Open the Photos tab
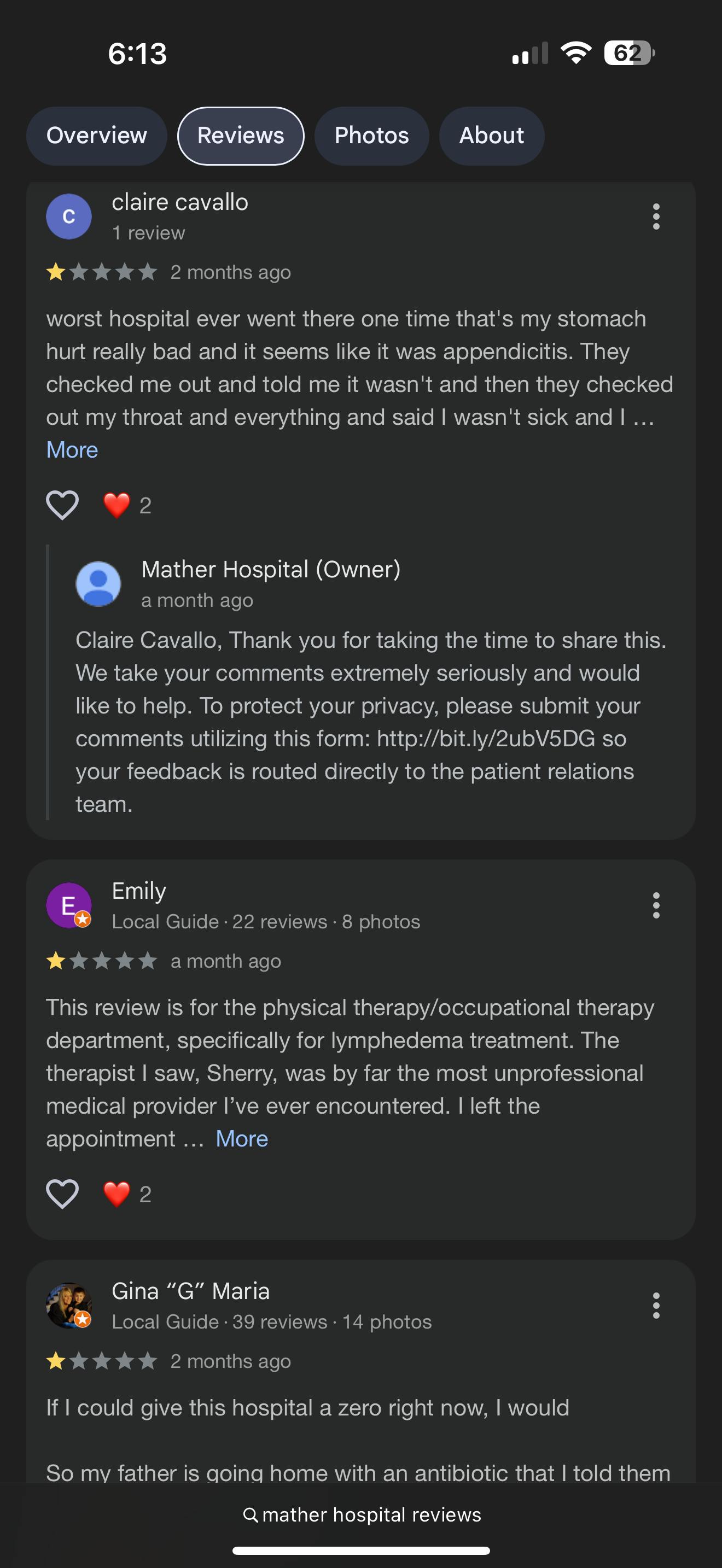 pyautogui.click(x=371, y=136)
